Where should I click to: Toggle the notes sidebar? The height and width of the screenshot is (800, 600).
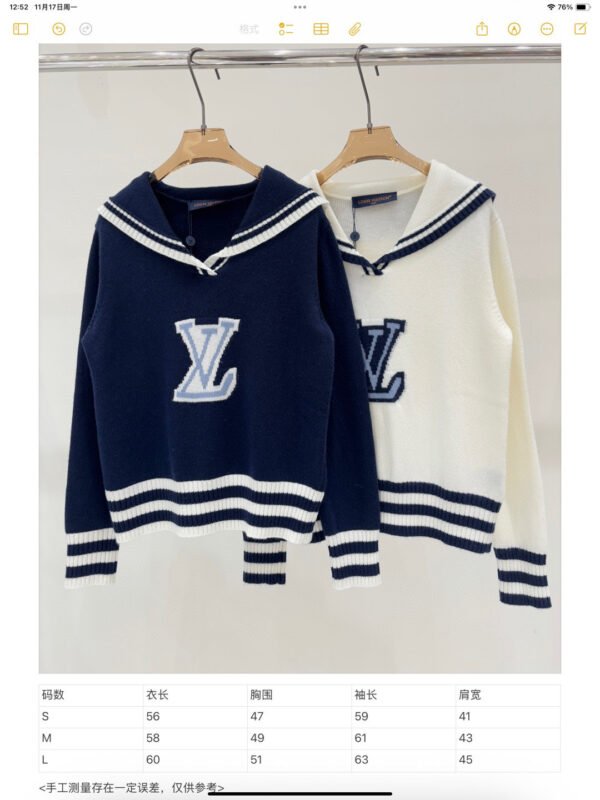(x=20, y=29)
